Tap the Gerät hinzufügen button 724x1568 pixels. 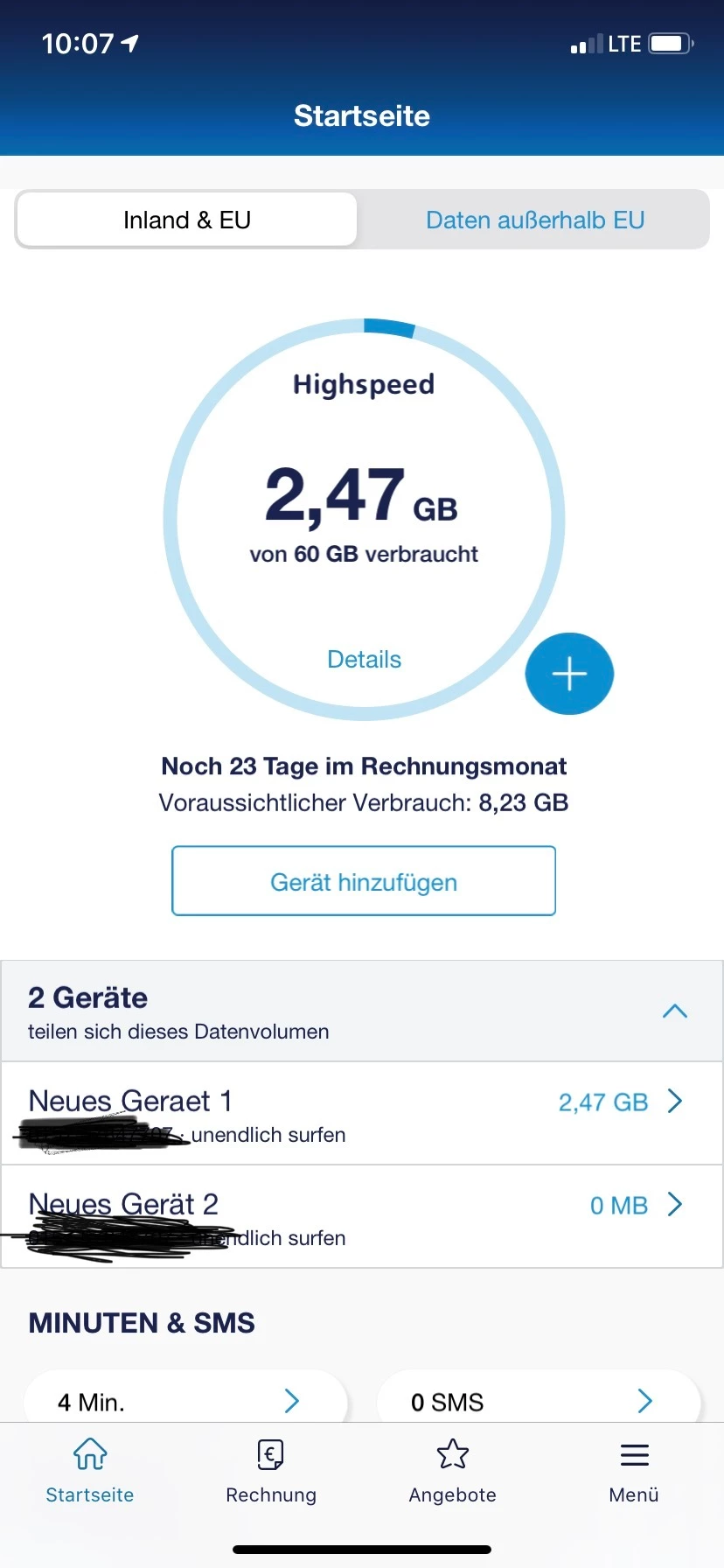pos(364,881)
